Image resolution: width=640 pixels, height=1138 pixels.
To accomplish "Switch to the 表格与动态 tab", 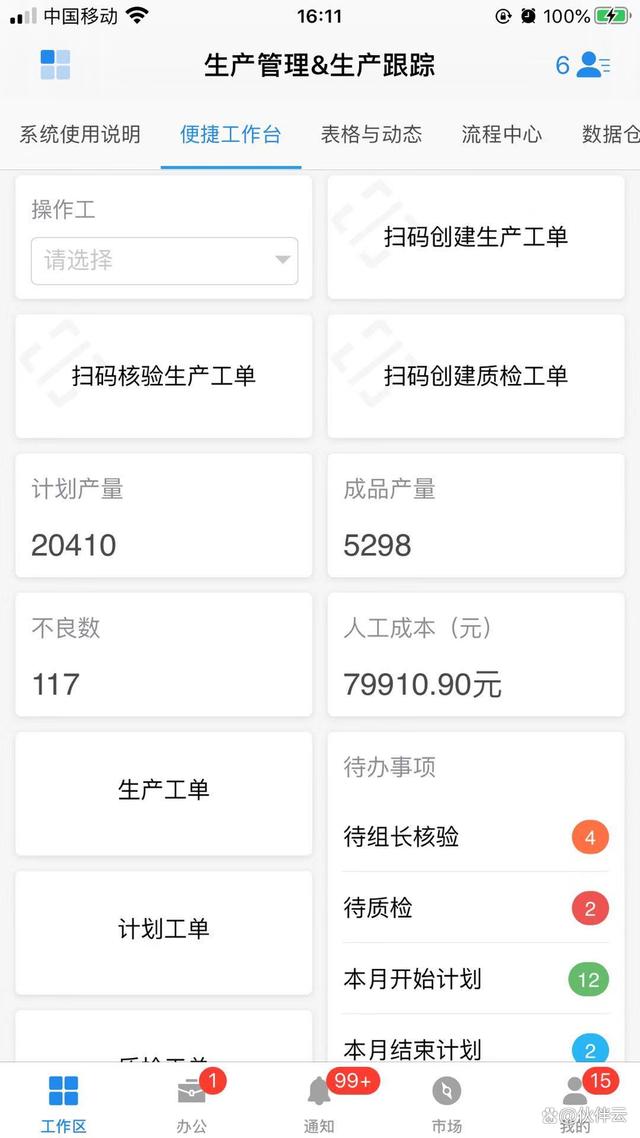I will pos(372,134).
